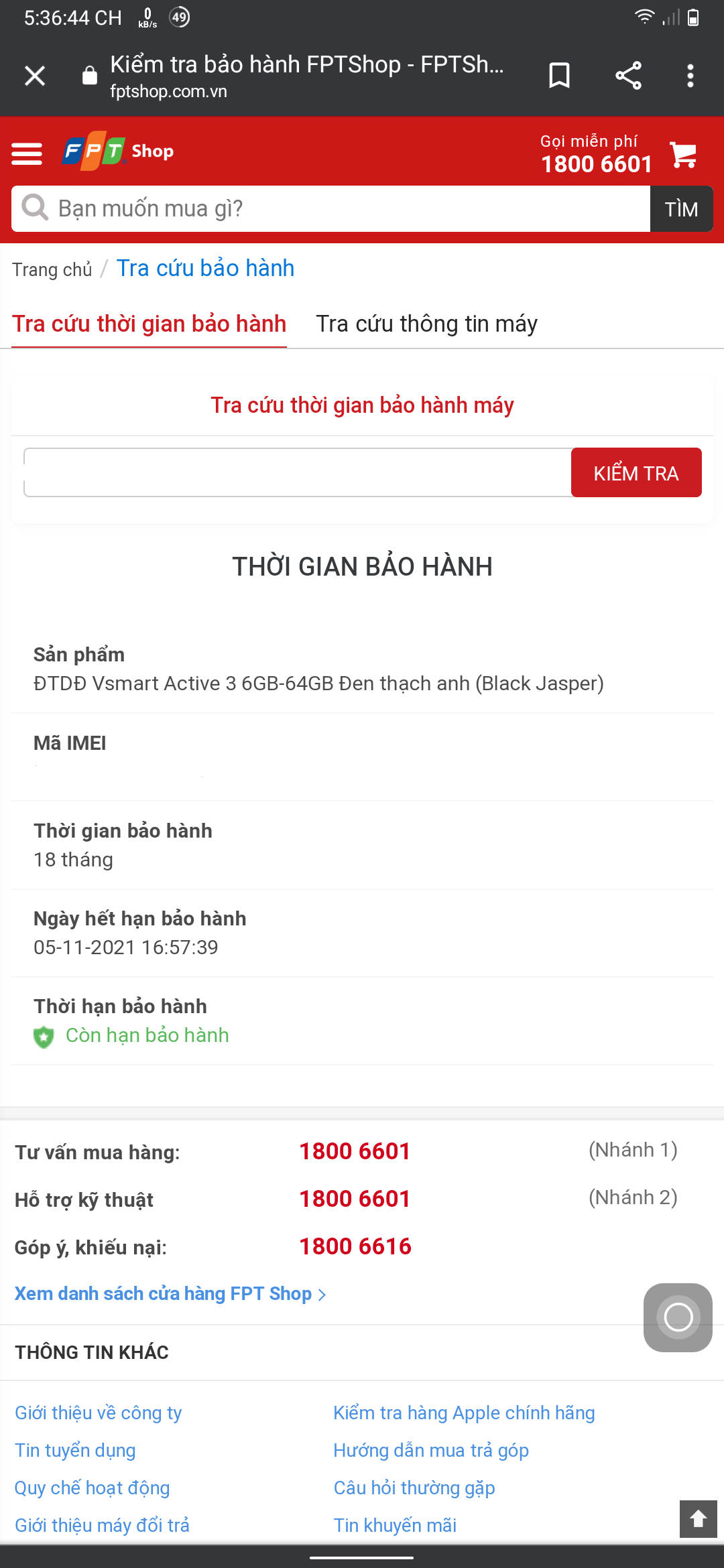Bookmark this page
Screen dimensions: 724x1568
pyautogui.click(x=559, y=76)
